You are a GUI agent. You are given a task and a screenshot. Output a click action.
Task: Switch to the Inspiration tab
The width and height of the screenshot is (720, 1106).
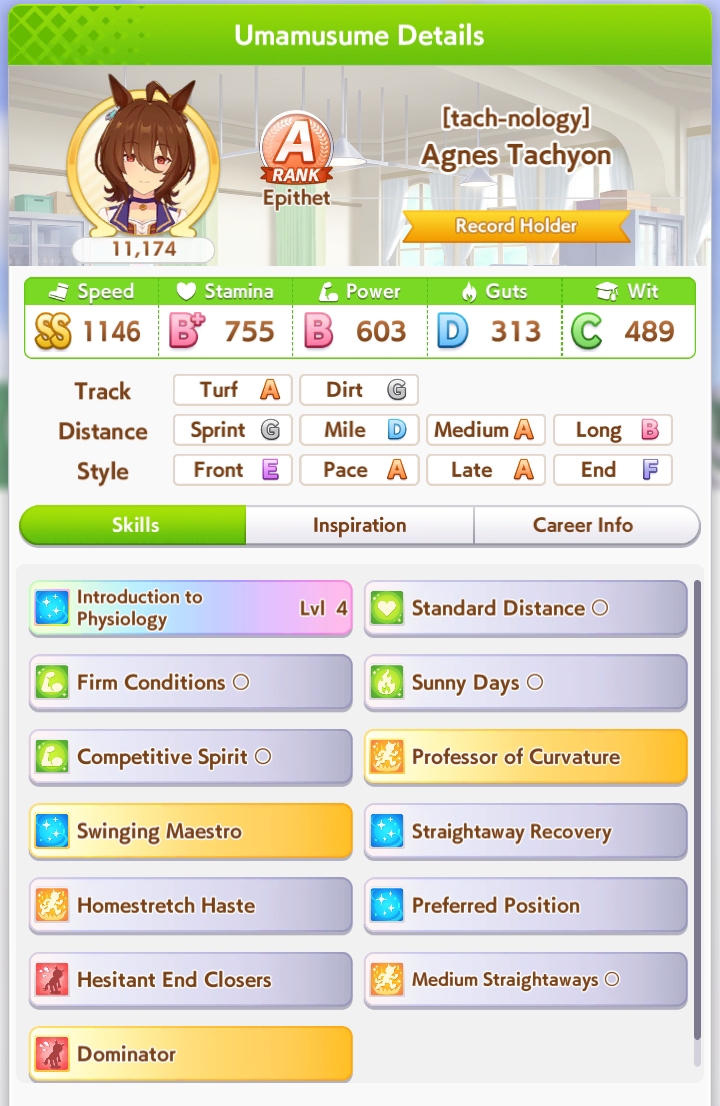(x=360, y=525)
